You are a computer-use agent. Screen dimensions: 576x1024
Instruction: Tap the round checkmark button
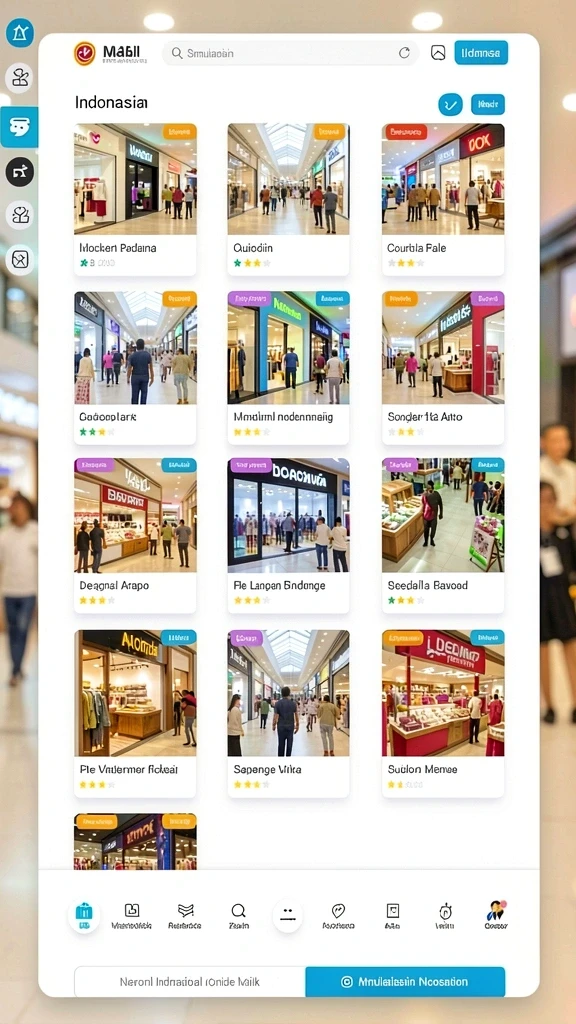pos(451,104)
